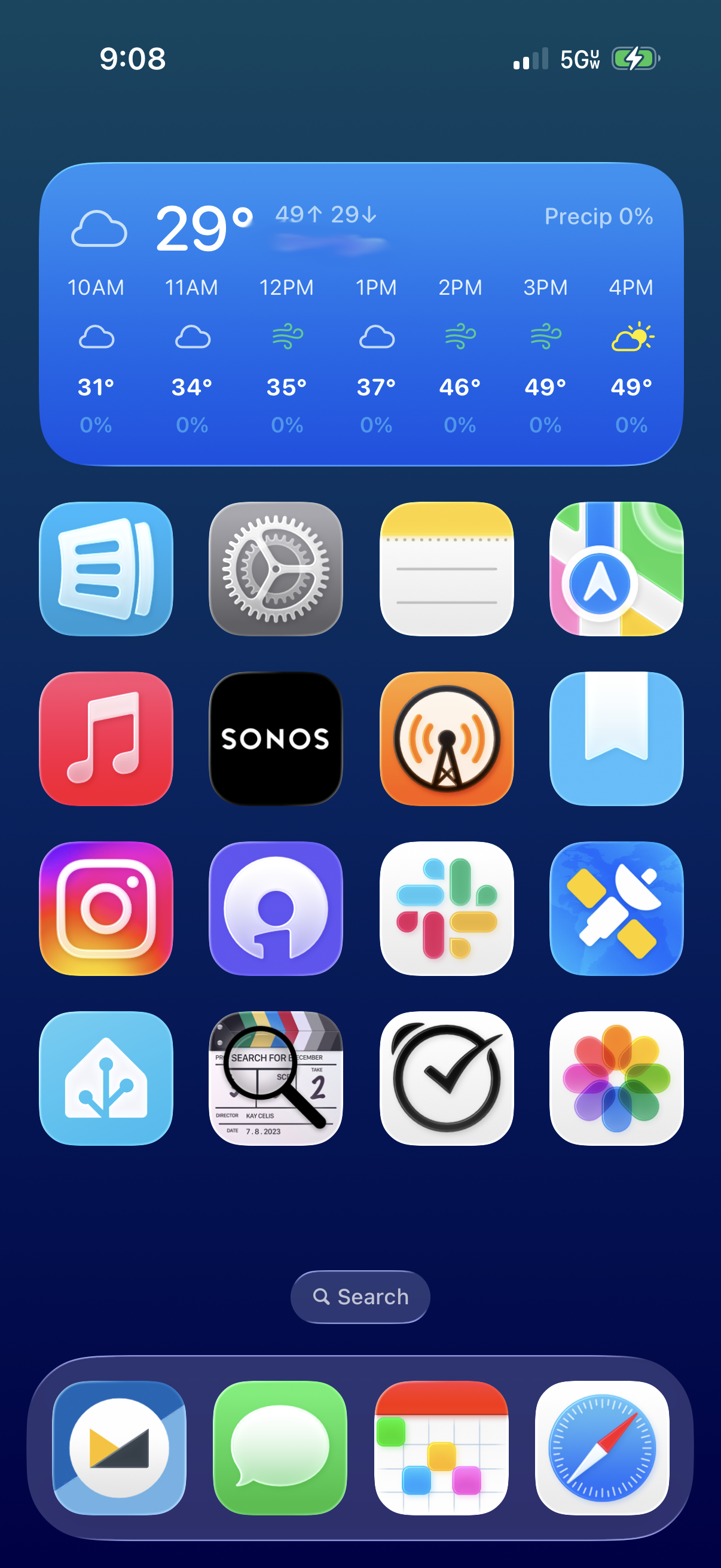Open Apple Maps
The image size is (721, 1568).
(x=616, y=569)
